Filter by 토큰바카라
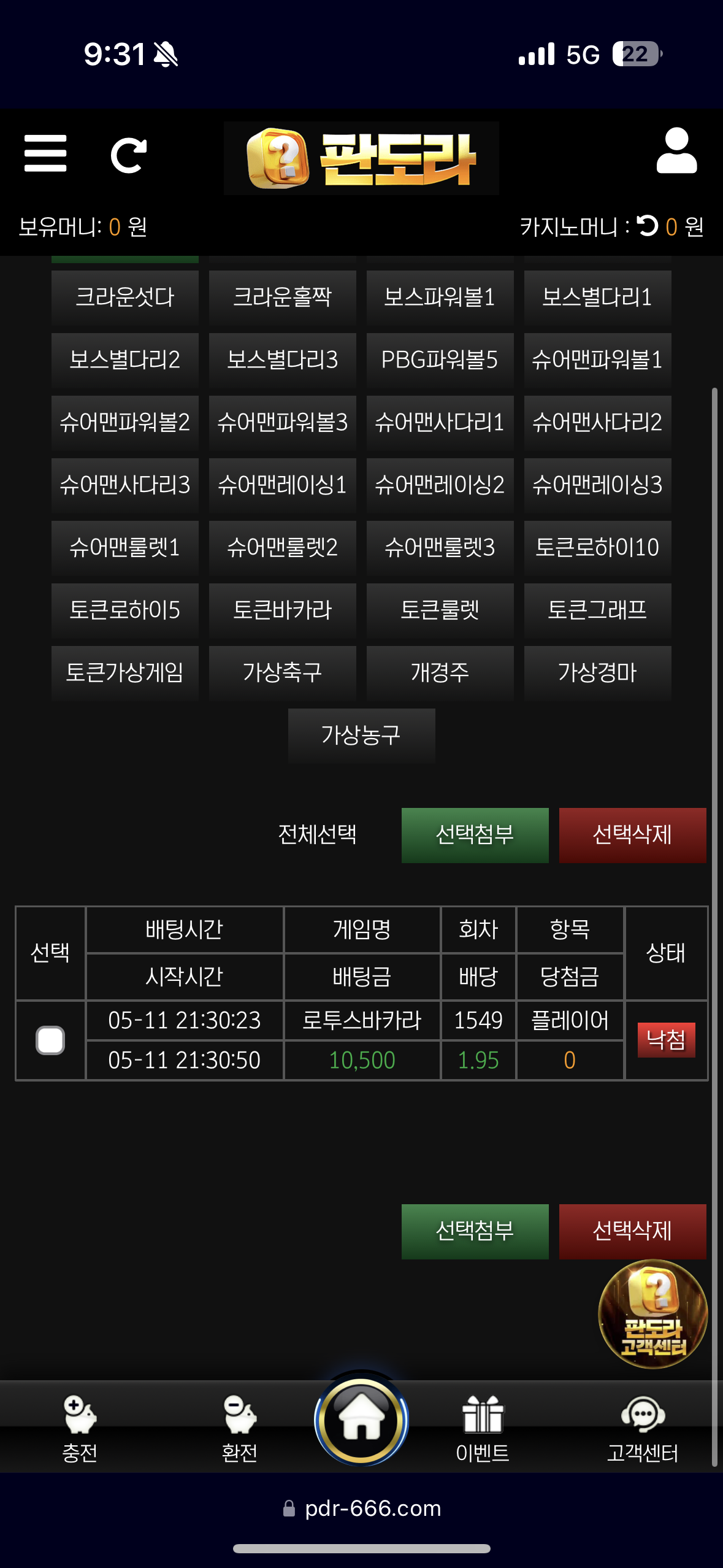Image resolution: width=723 pixels, height=1568 pixels. (282, 610)
